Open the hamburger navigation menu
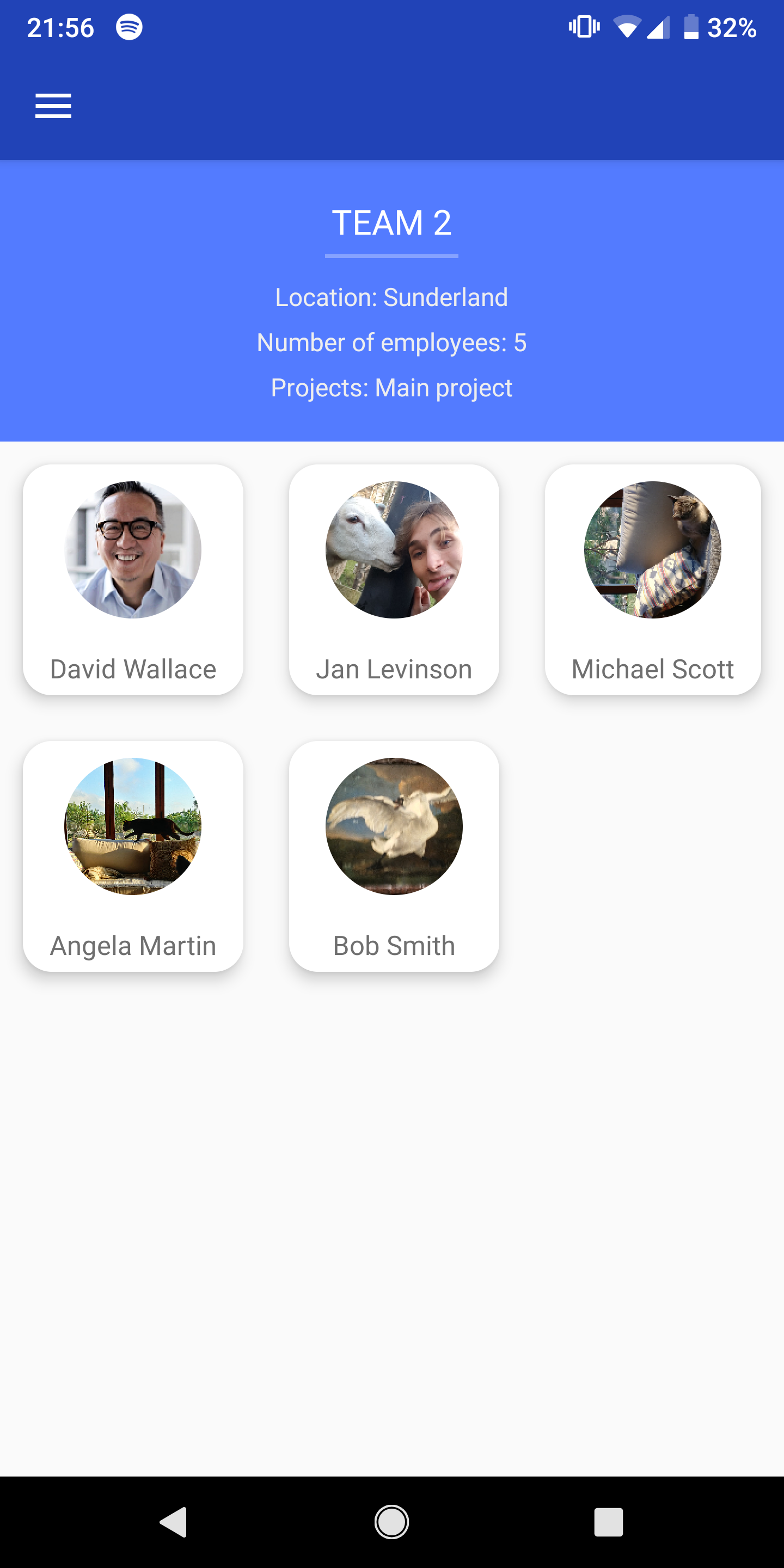The image size is (784, 1568). click(x=53, y=106)
